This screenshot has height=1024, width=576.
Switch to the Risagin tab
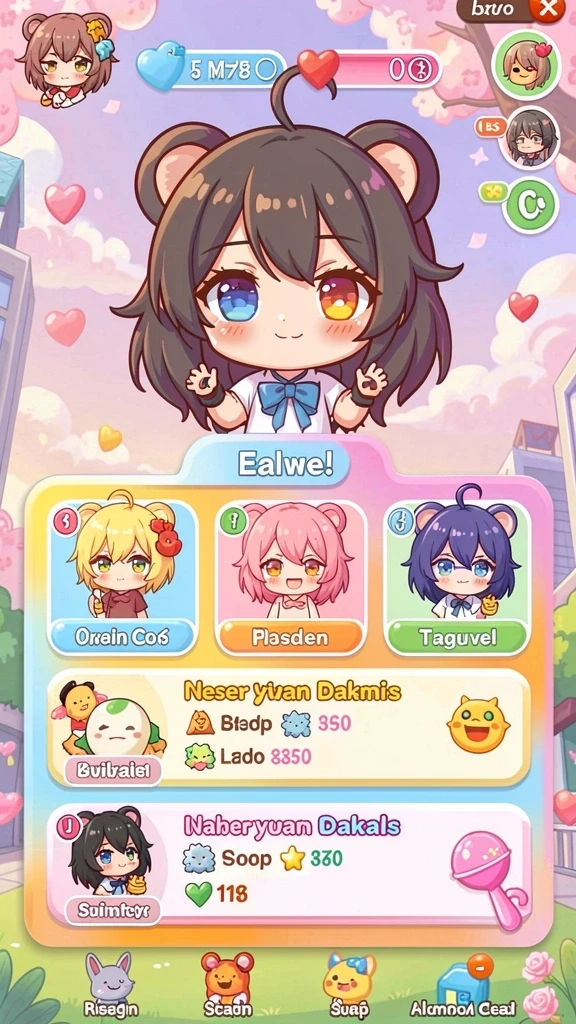pyautogui.click(x=110, y=985)
